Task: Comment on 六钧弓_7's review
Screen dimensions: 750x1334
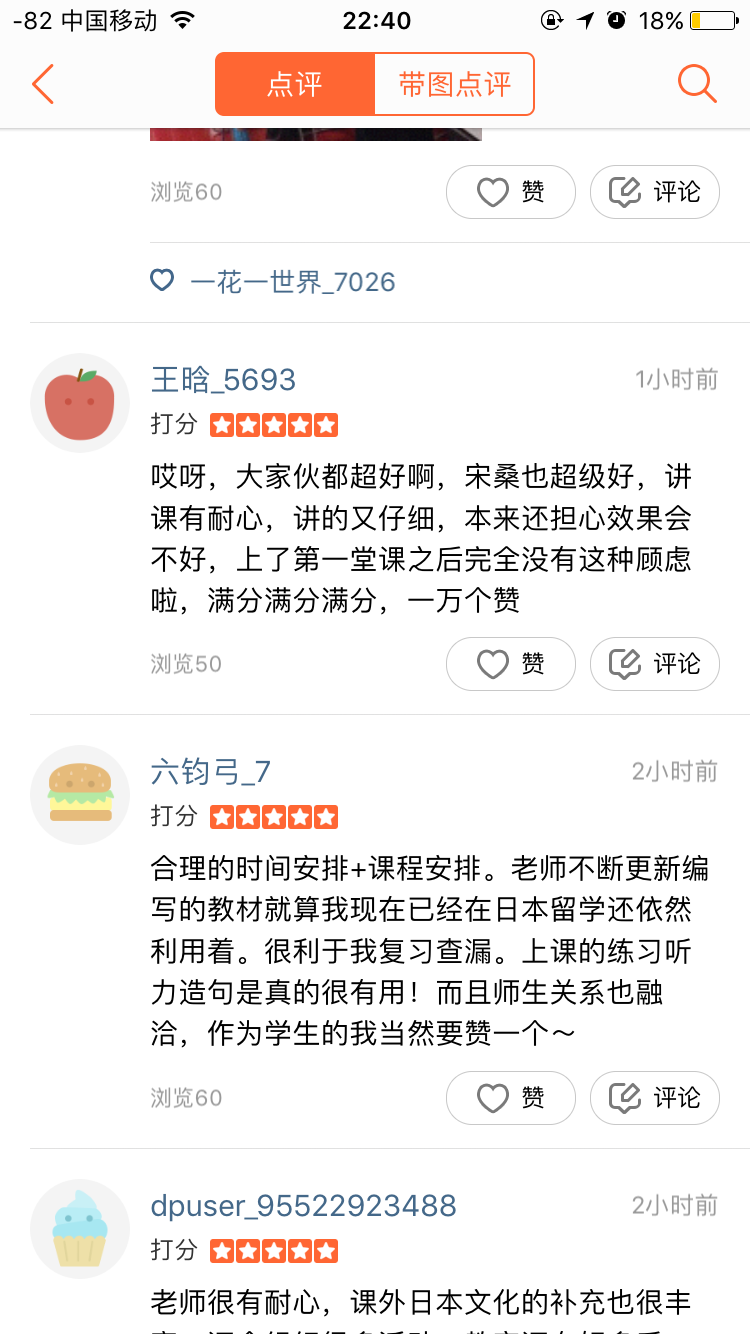Action: [654, 1098]
